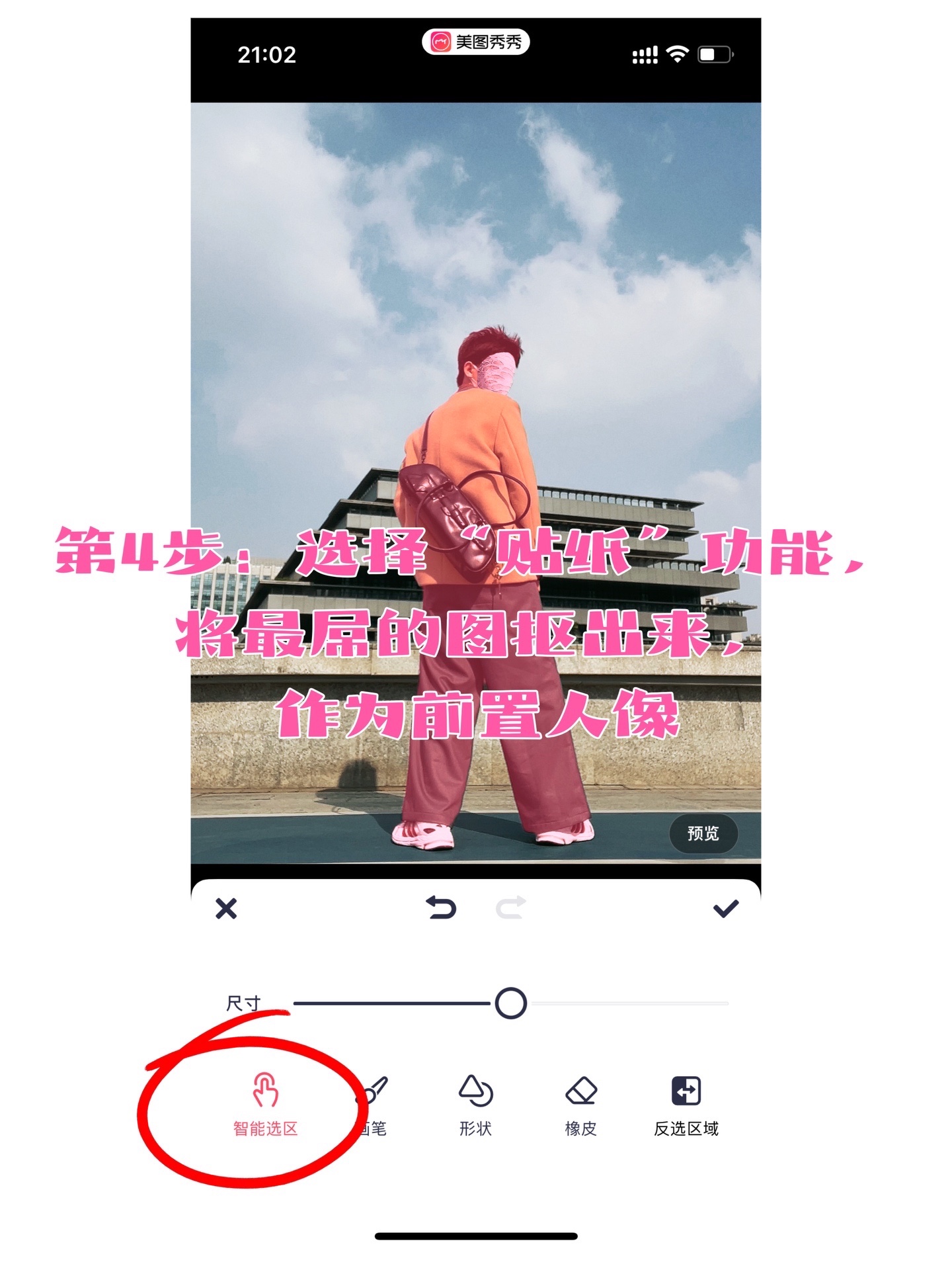Image resolution: width=952 pixels, height=1270 pixels.
Task: Tap the 预览 preview button
Action: pyautogui.click(x=703, y=833)
